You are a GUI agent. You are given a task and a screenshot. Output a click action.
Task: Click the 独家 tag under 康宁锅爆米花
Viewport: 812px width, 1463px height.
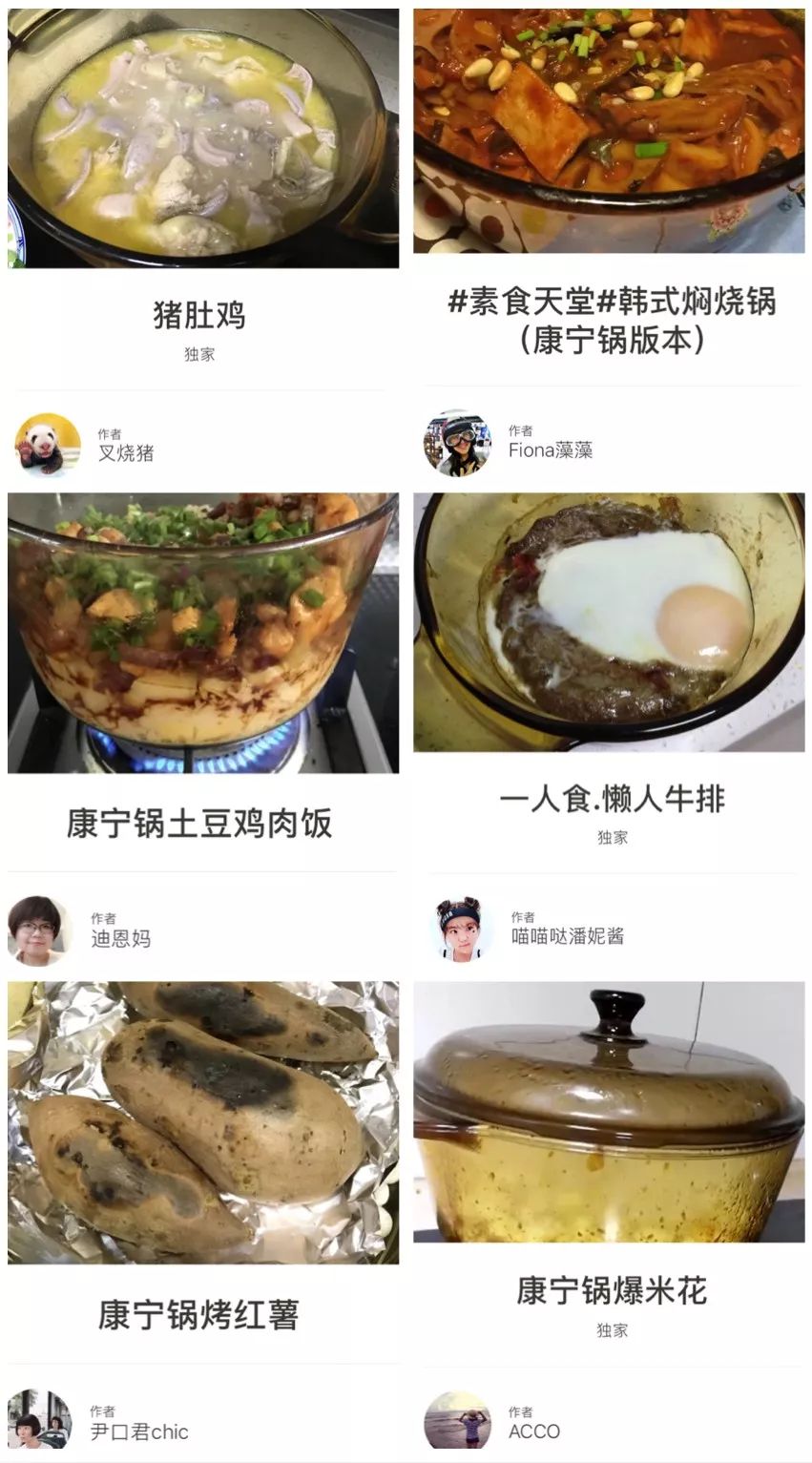pyautogui.click(x=611, y=1330)
